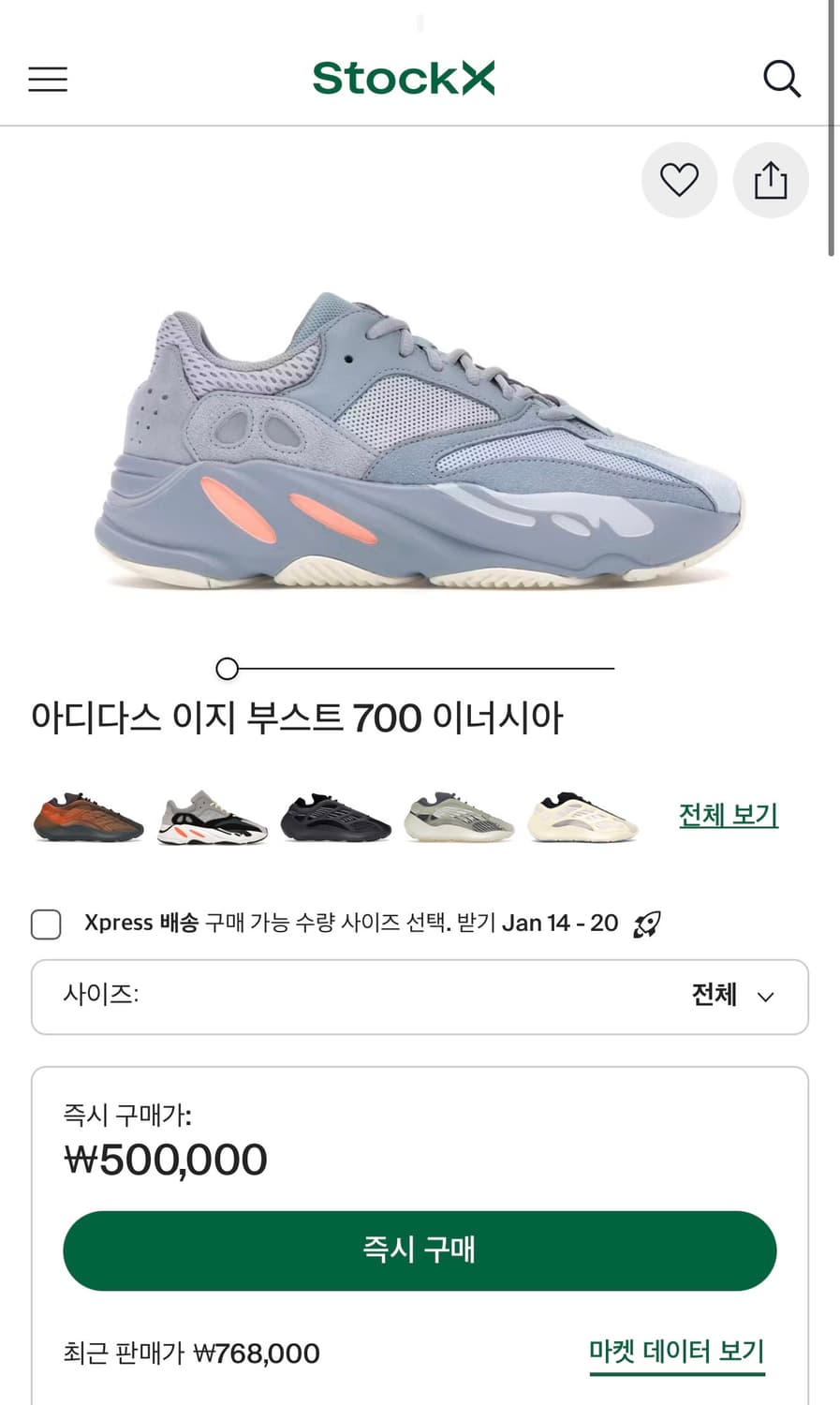Click the Xpress rocket icon
The width and height of the screenshot is (840, 1405).
[650, 924]
